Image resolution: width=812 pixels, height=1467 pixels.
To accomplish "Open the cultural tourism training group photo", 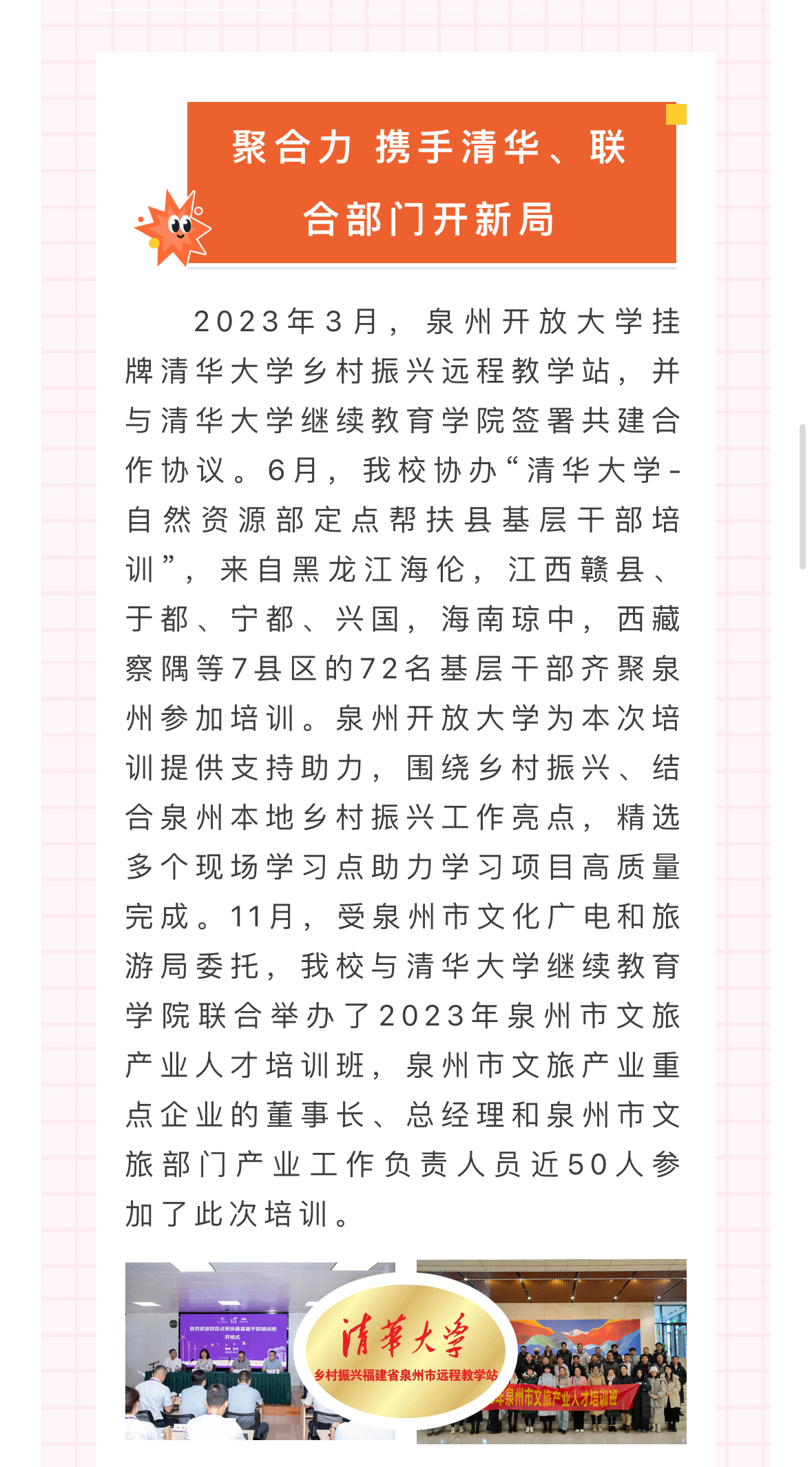I will pos(552,1351).
